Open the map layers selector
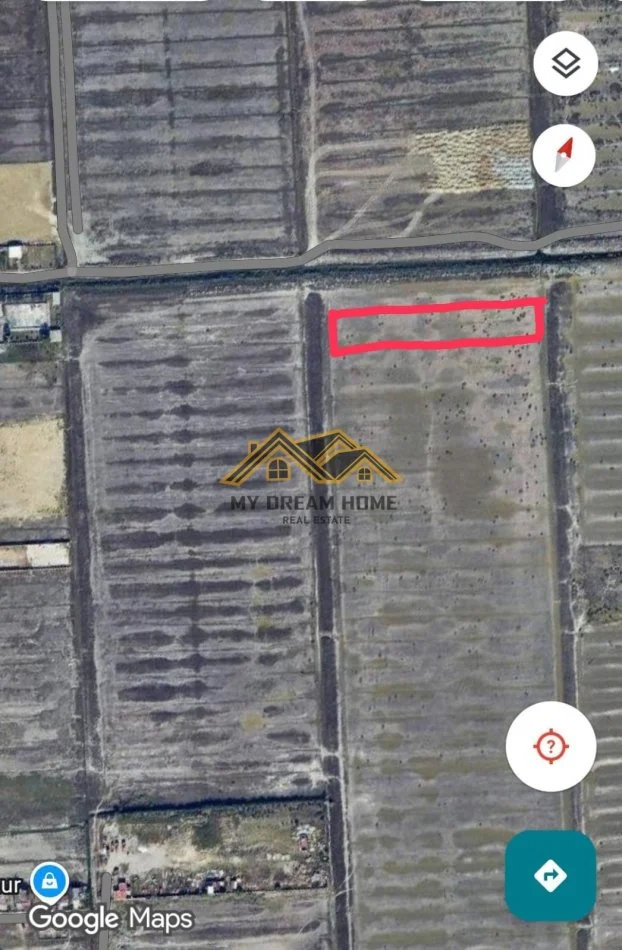 (565, 64)
